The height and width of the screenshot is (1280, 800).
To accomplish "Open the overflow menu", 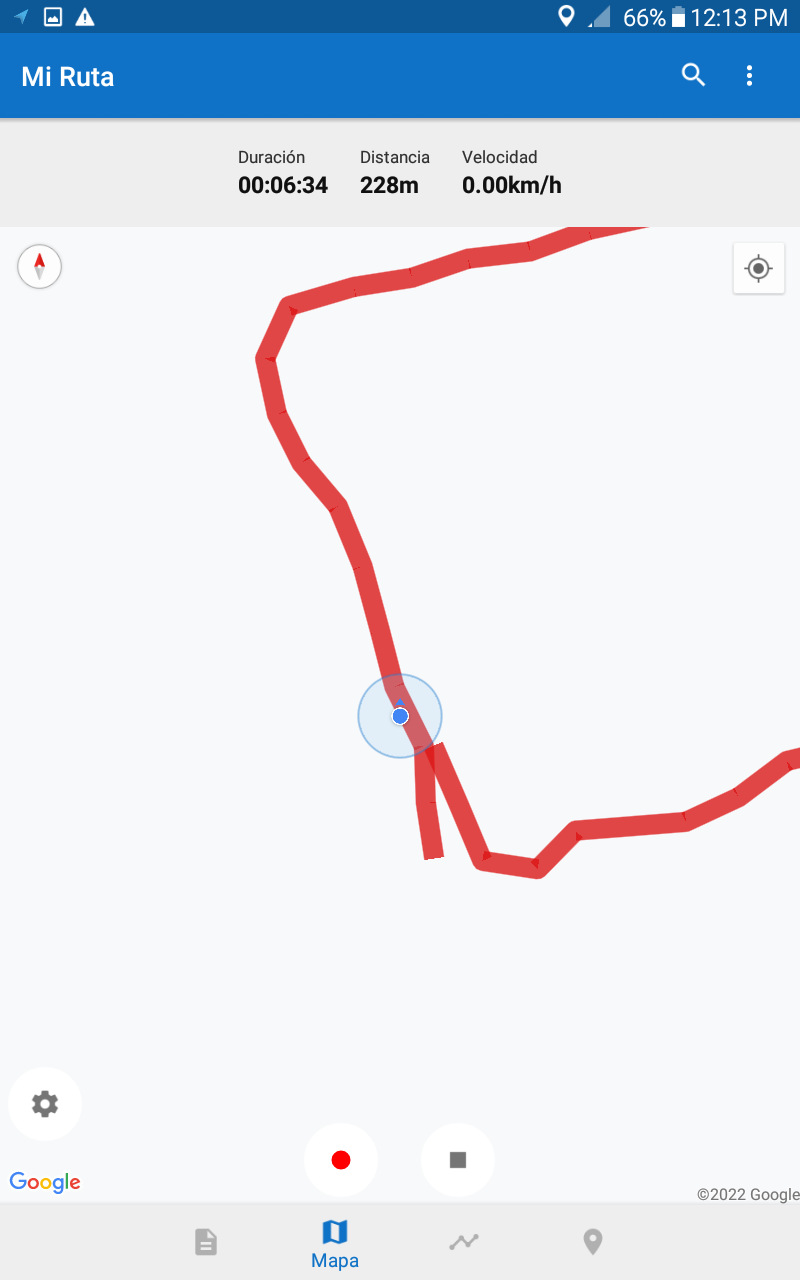I will (749, 75).
